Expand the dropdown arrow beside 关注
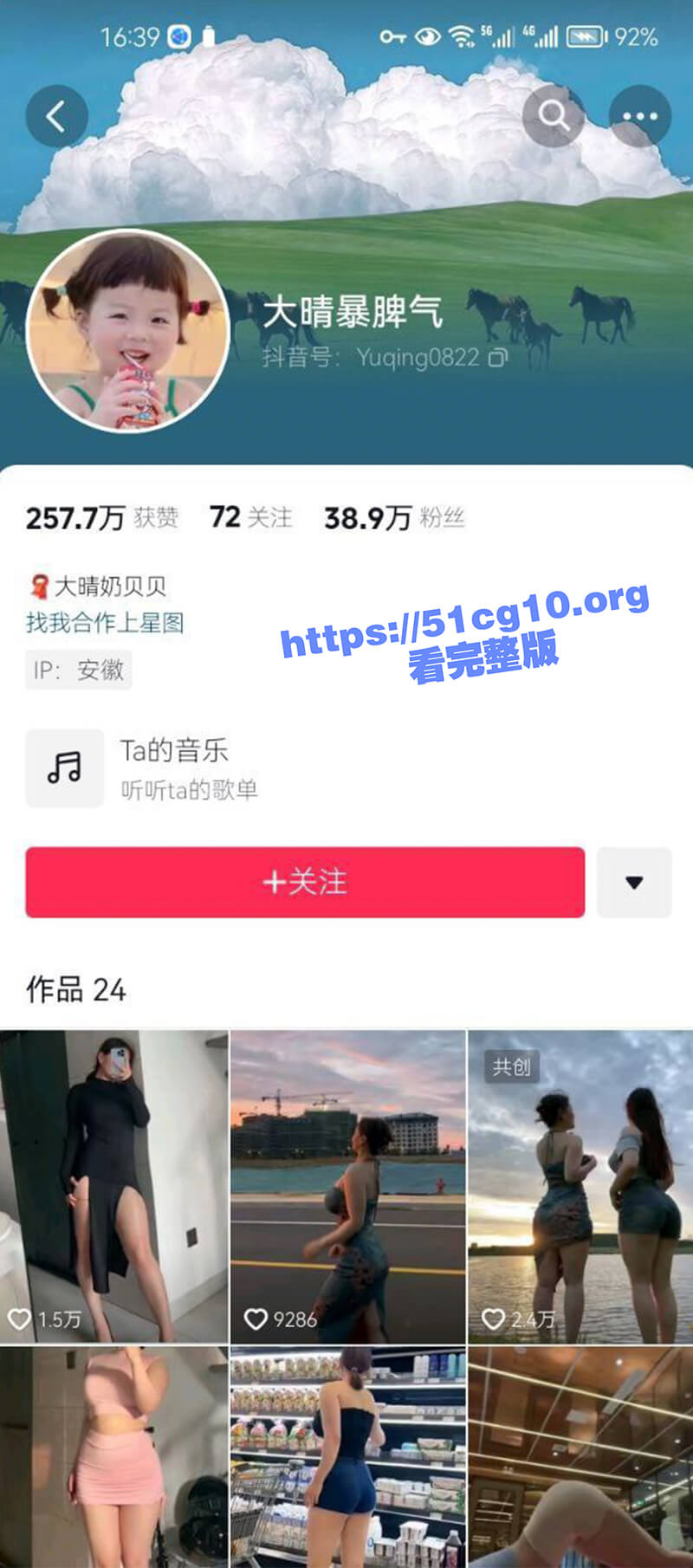 click(634, 882)
